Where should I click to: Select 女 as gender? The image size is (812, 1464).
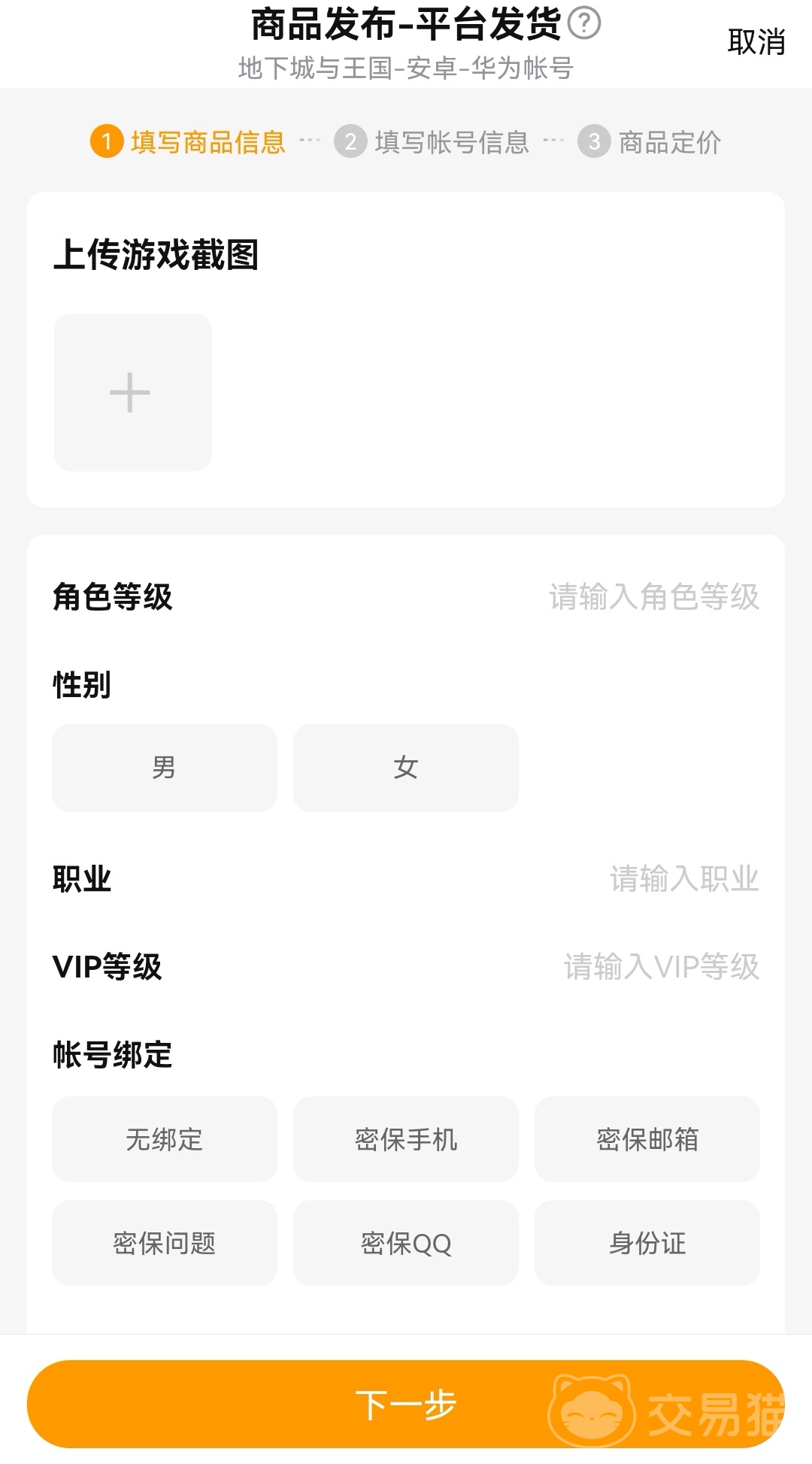[405, 768]
